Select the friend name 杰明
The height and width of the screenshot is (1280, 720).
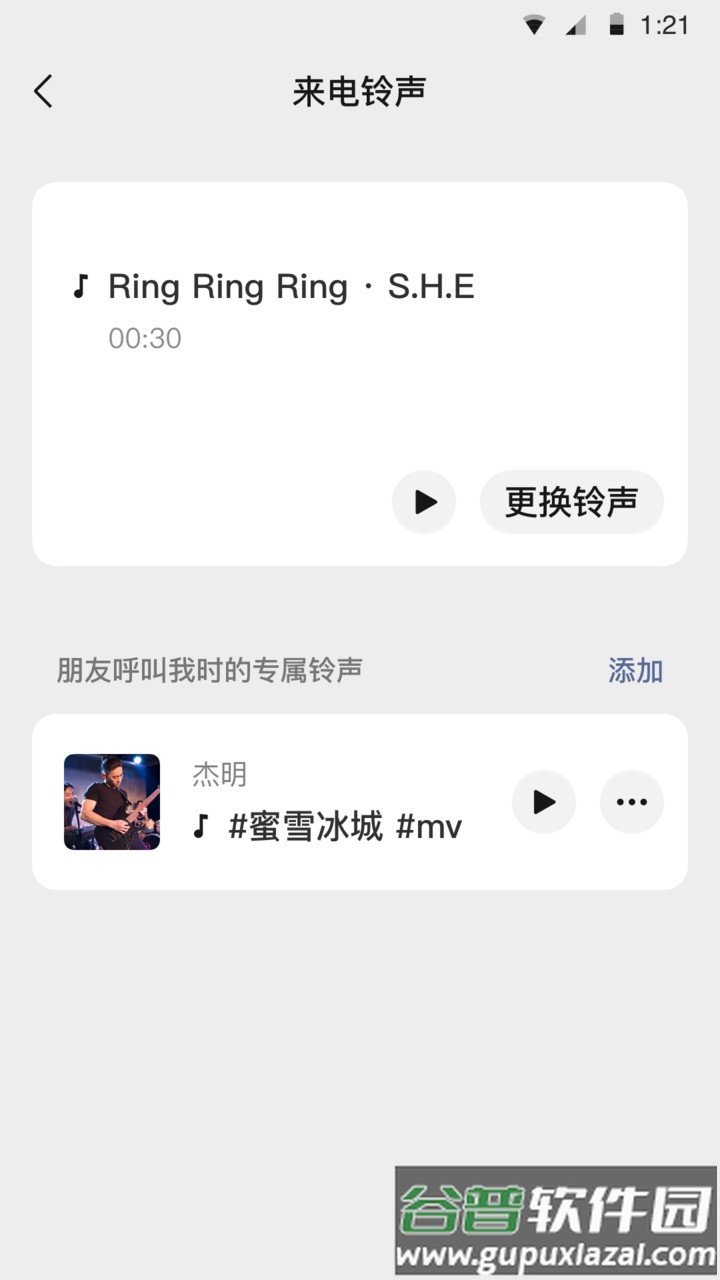pyautogui.click(x=220, y=774)
